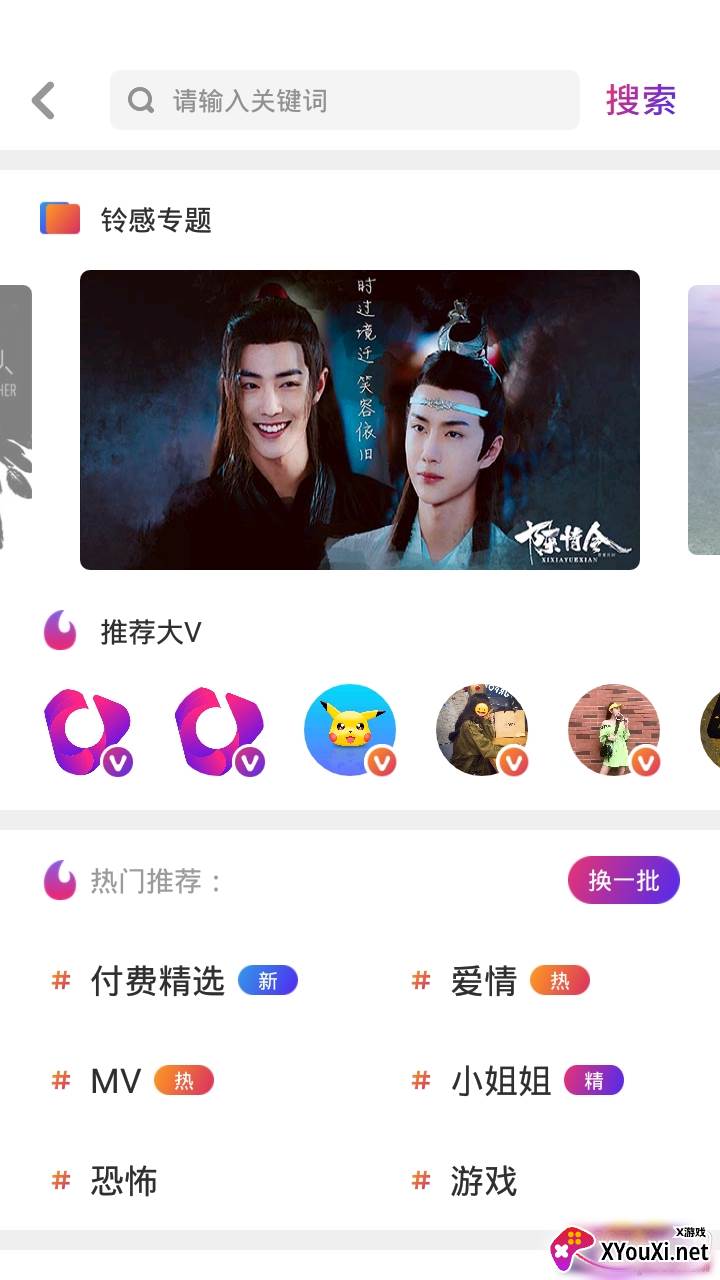The height and width of the screenshot is (1280, 720).
Task: Open the Pikachu avatar recommended user
Action: pos(350,730)
